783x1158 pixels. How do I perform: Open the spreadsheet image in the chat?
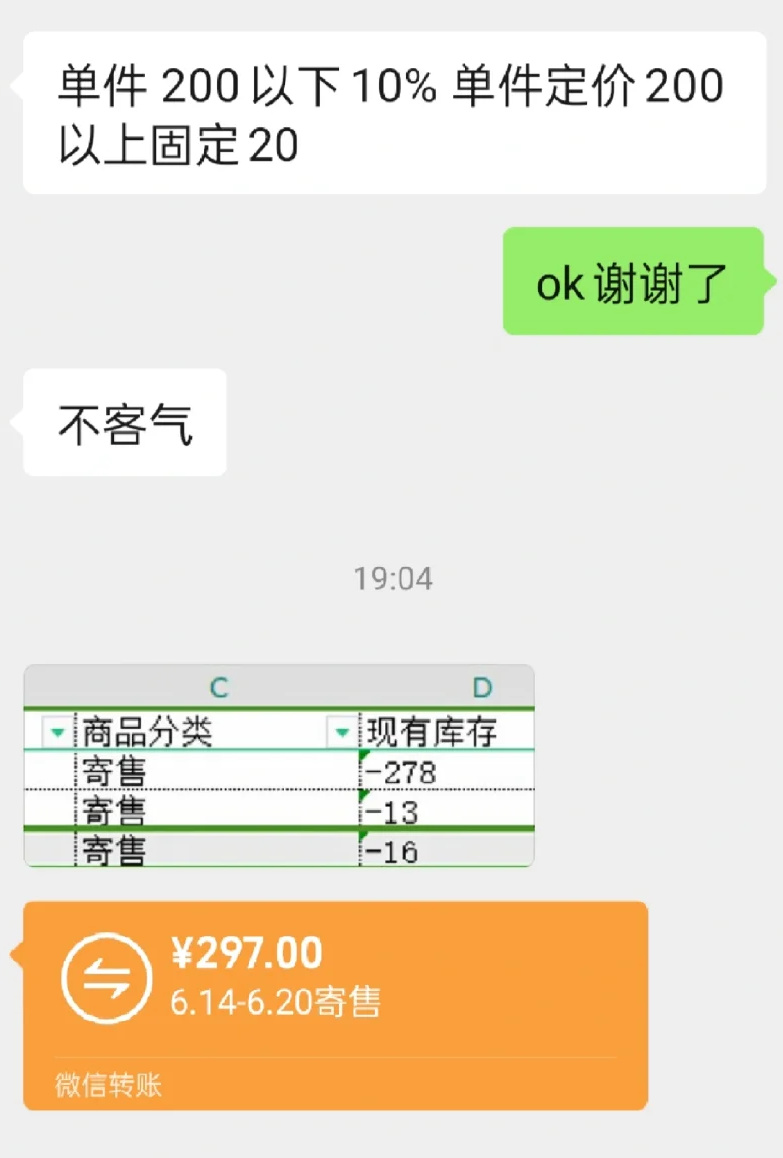279,766
